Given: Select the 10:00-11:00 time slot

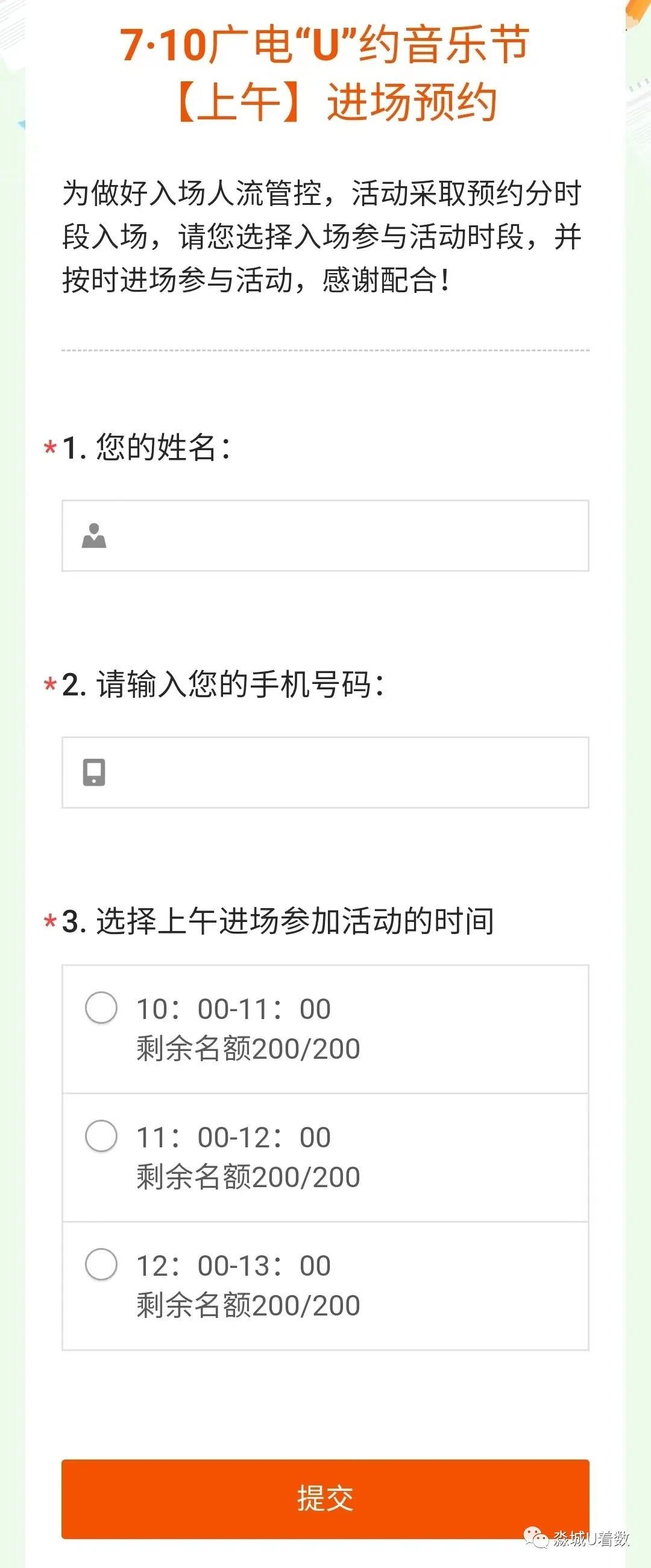Looking at the screenshot, I should click(101, 1008).
